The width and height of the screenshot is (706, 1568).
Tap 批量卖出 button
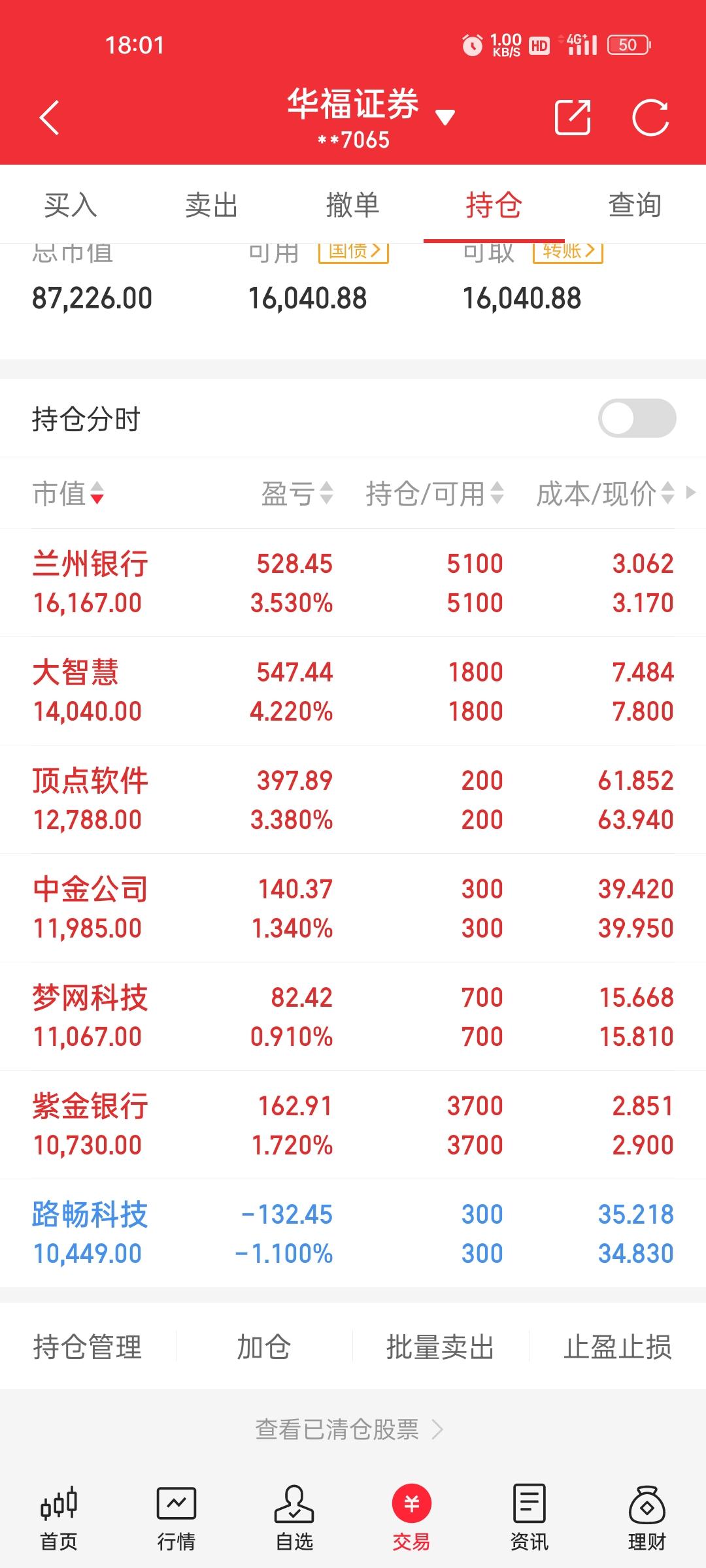(x=440, y=1347)
